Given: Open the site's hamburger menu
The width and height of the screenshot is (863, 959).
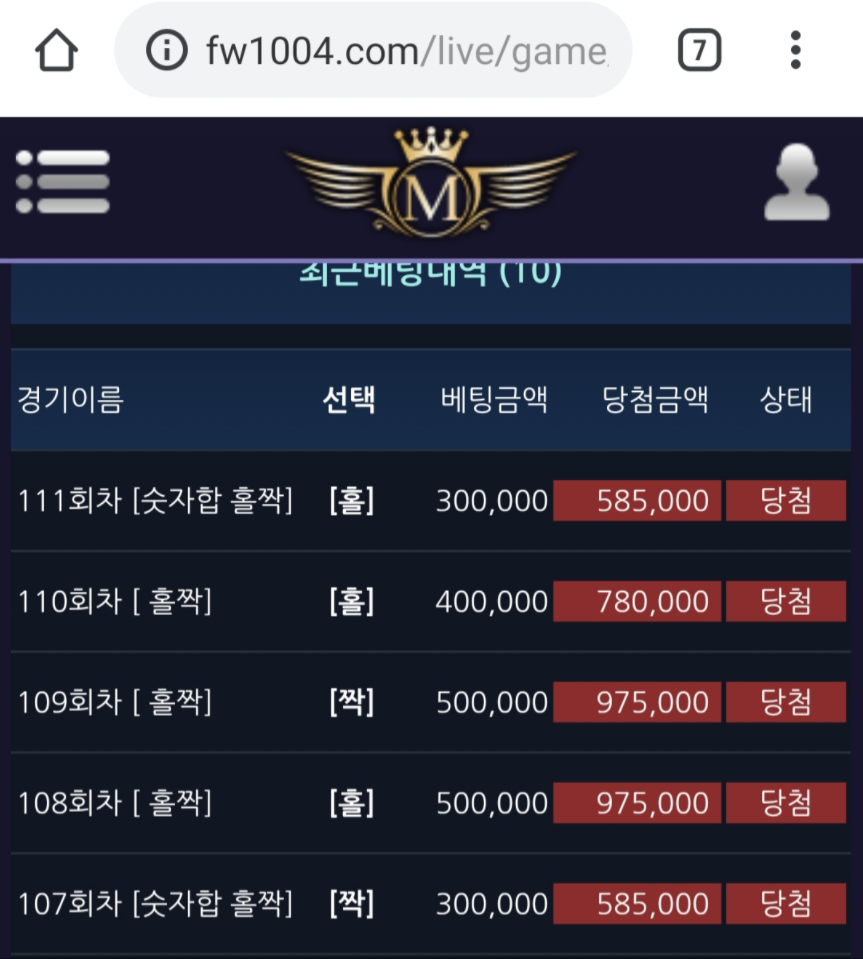Looking at the screenshot, I should (63, 182).
